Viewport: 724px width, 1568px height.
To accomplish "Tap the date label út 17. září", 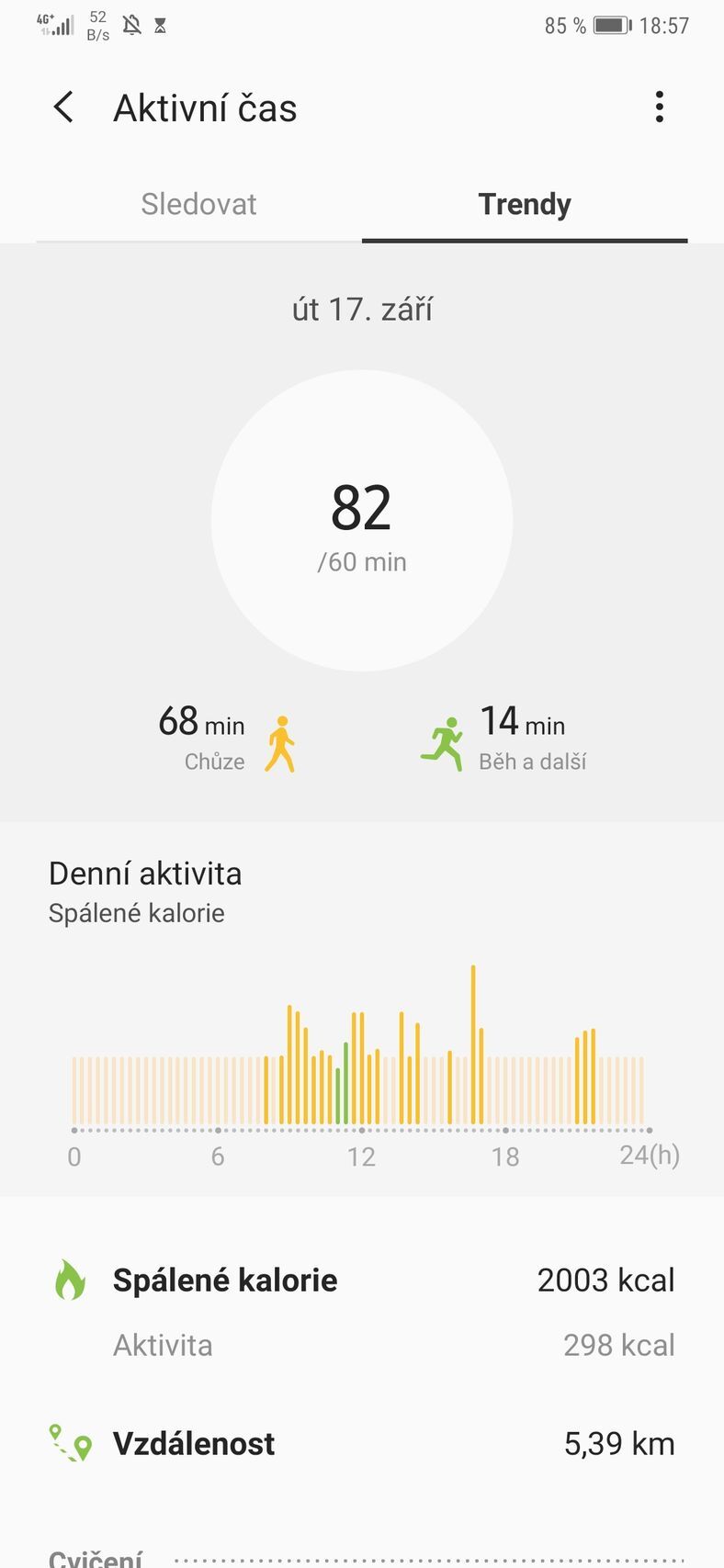I will (x=361, y=309).
